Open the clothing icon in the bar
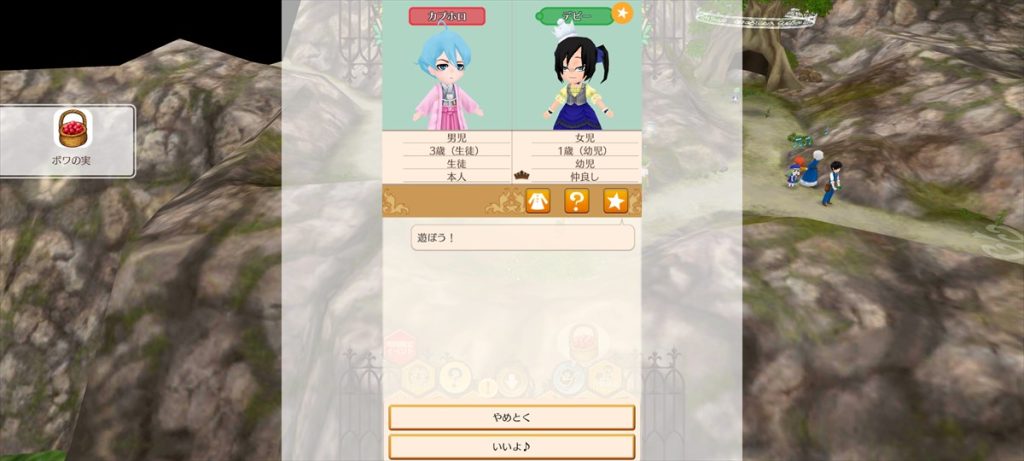Screen dimensions: 1024x461 click(x=538, y=201)
